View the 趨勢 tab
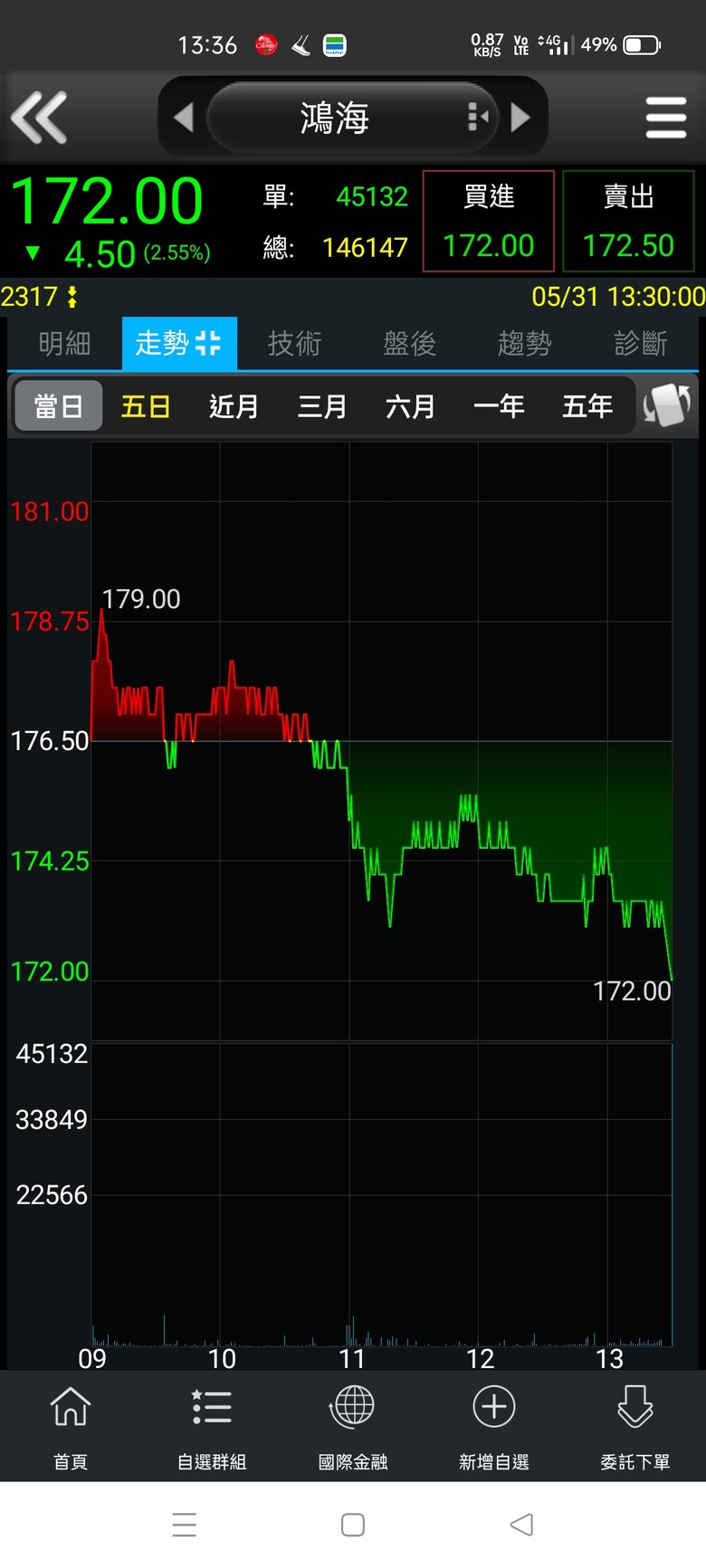The width and height of the screenshot is (706, 1568). tap(524, 344)
